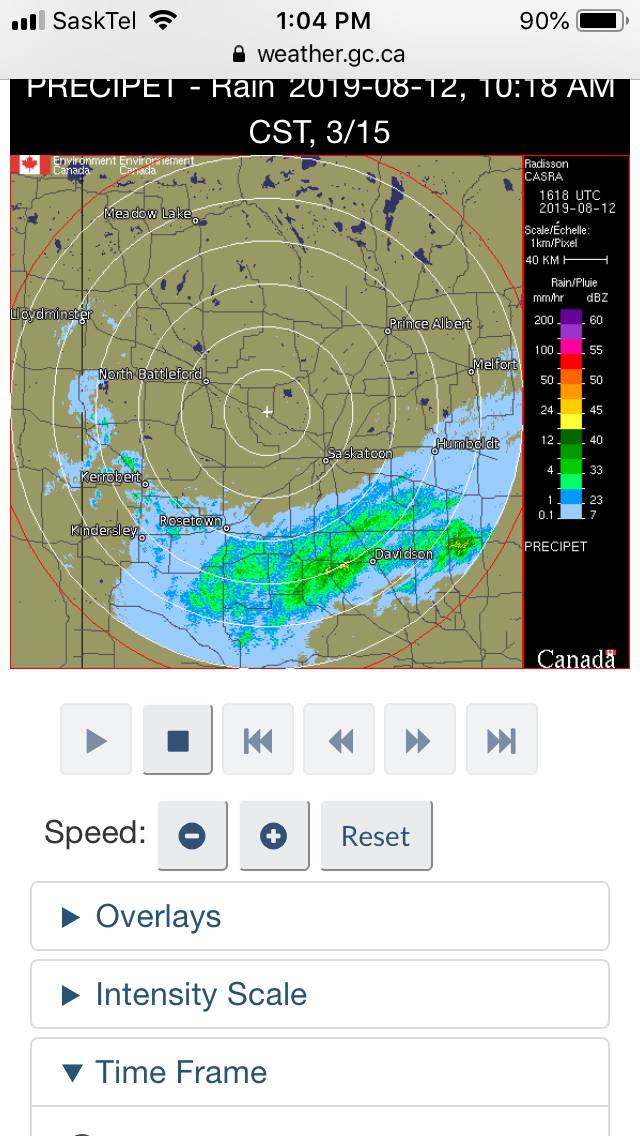The image size is (640, 1136).
Task: Decrease animation speed with the minus button
Action: coord(193,835)
